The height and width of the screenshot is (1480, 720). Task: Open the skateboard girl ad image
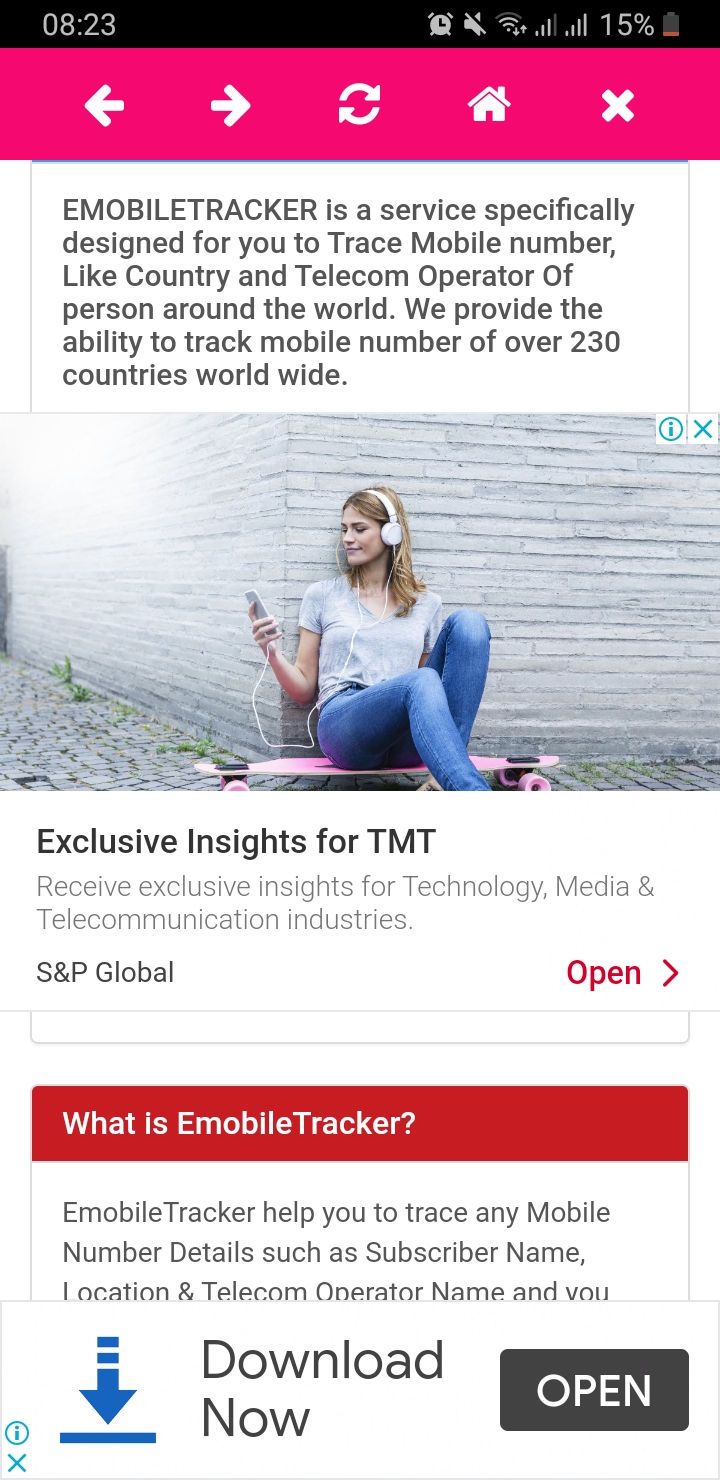[x=360, y=602]
